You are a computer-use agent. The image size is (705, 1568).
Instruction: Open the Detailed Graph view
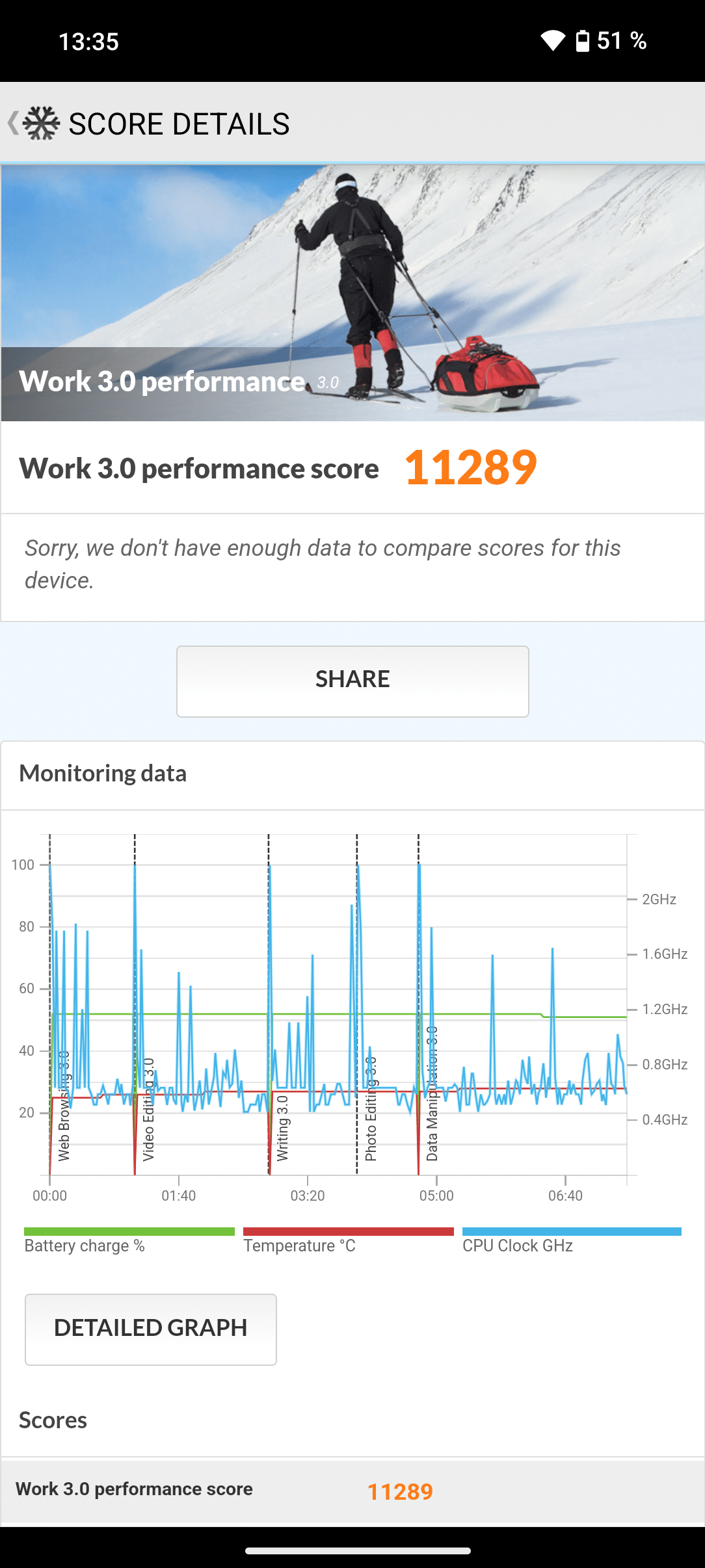pos(151,1329)
